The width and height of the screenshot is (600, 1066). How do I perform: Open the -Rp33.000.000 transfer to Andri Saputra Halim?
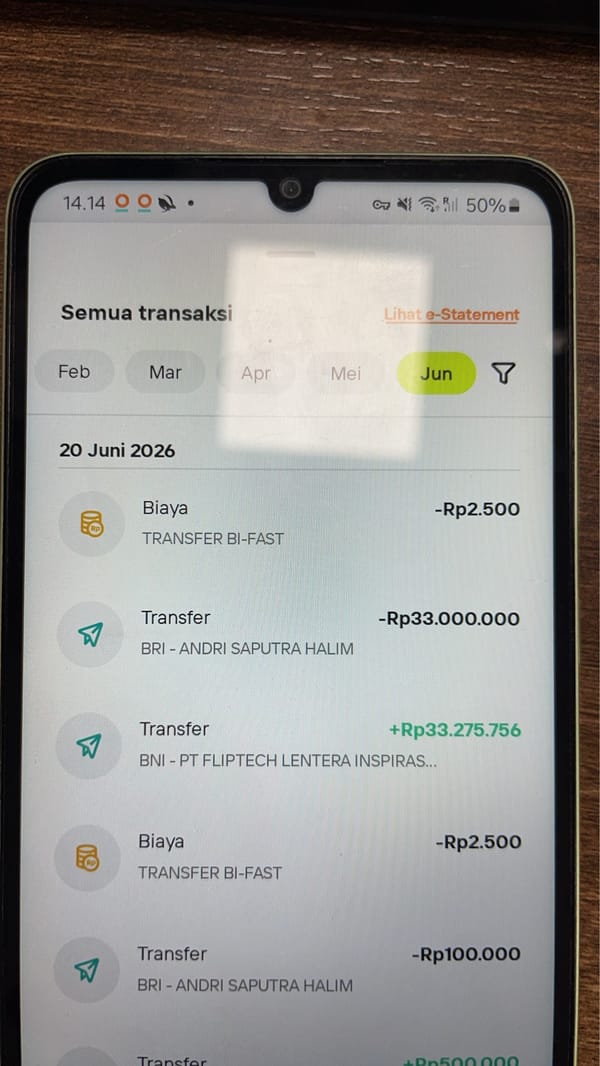pyautogui.click(x=289, y=633)
